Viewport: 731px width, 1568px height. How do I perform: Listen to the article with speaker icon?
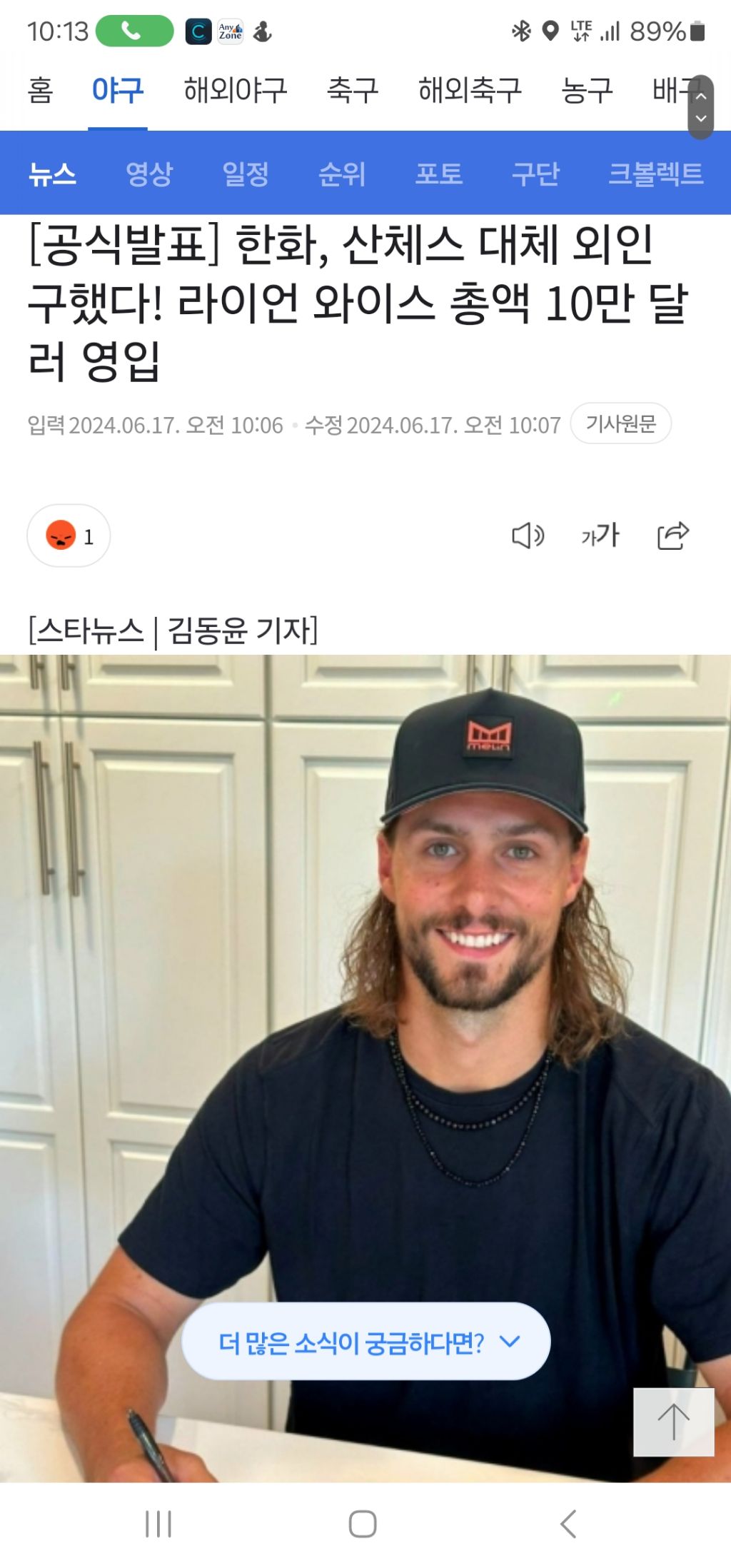point(528,536)
